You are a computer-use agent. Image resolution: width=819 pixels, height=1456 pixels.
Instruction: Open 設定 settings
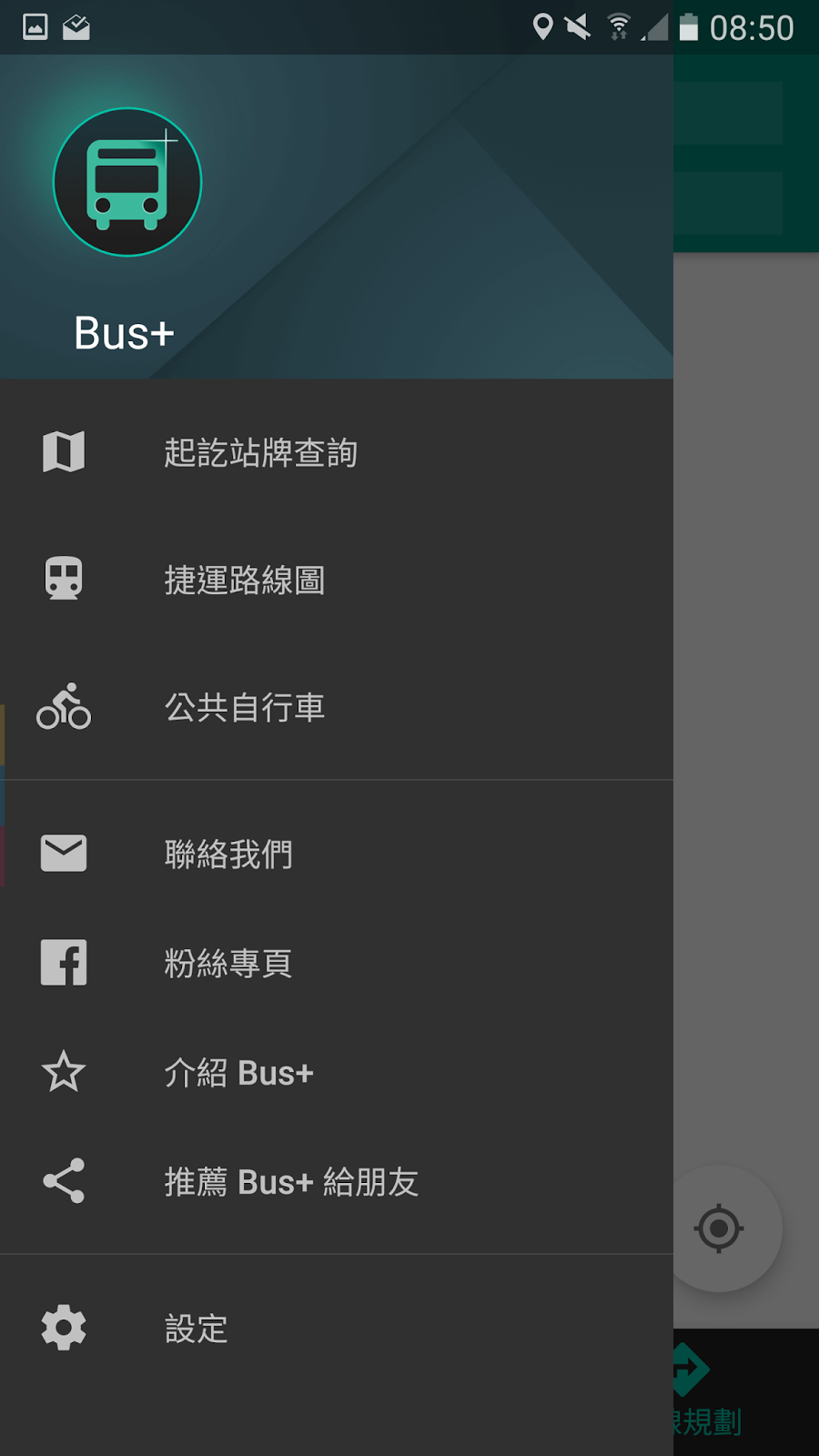pos(337,1329)
